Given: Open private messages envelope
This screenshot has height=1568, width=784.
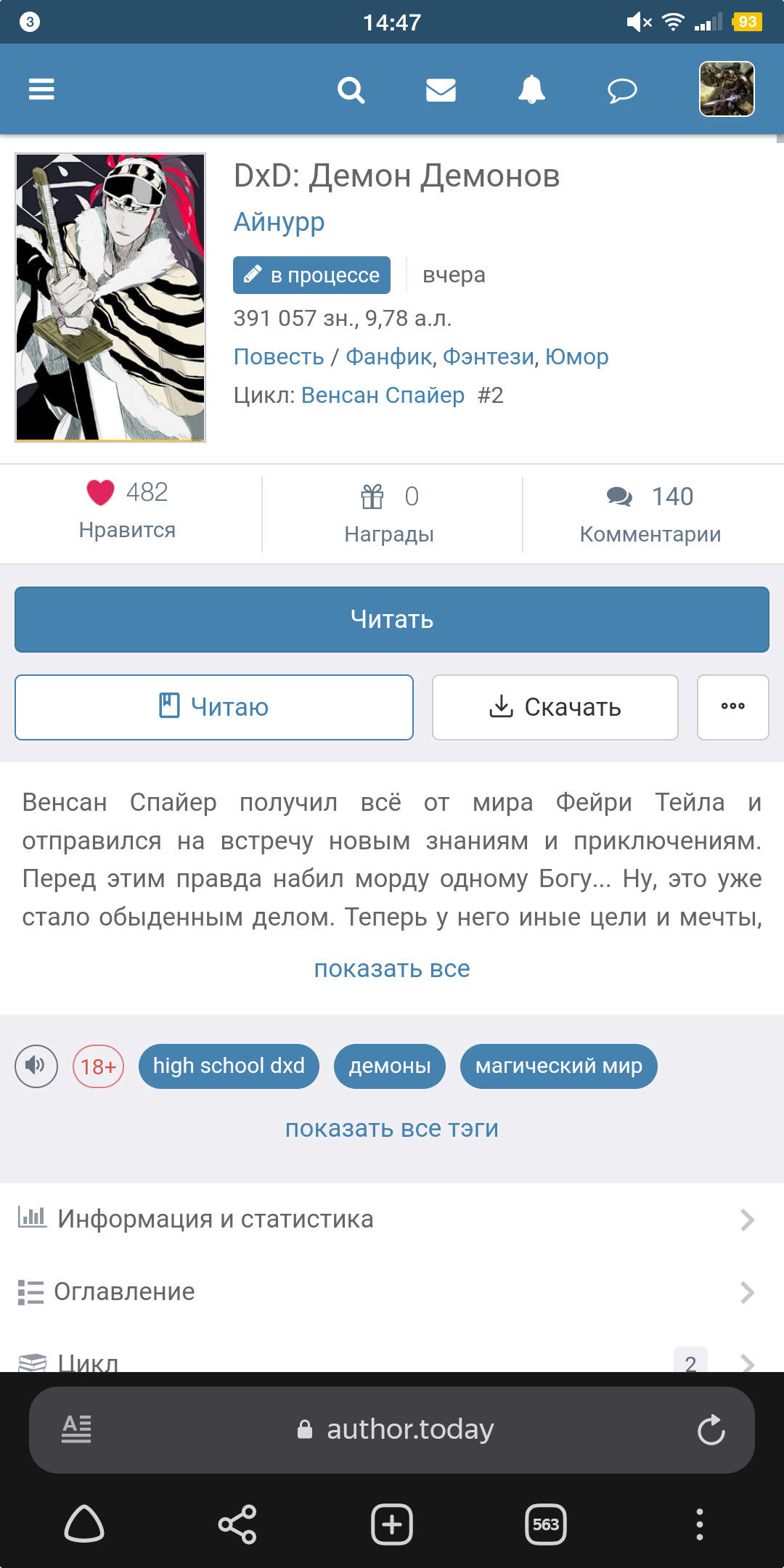Looking at the screenshot, I should (441, 90).
